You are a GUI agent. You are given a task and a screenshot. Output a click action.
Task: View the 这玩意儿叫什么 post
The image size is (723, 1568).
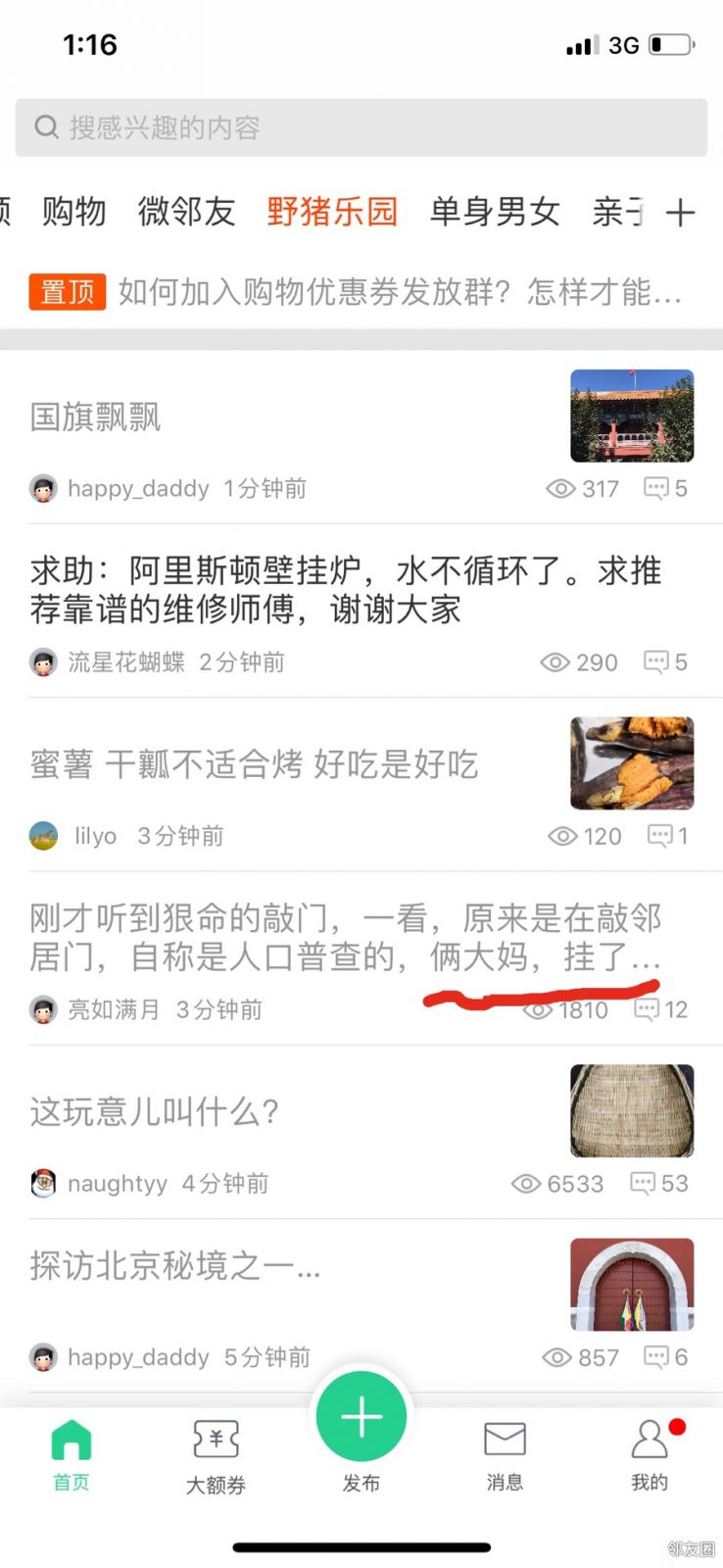(x=155, y=1111)
